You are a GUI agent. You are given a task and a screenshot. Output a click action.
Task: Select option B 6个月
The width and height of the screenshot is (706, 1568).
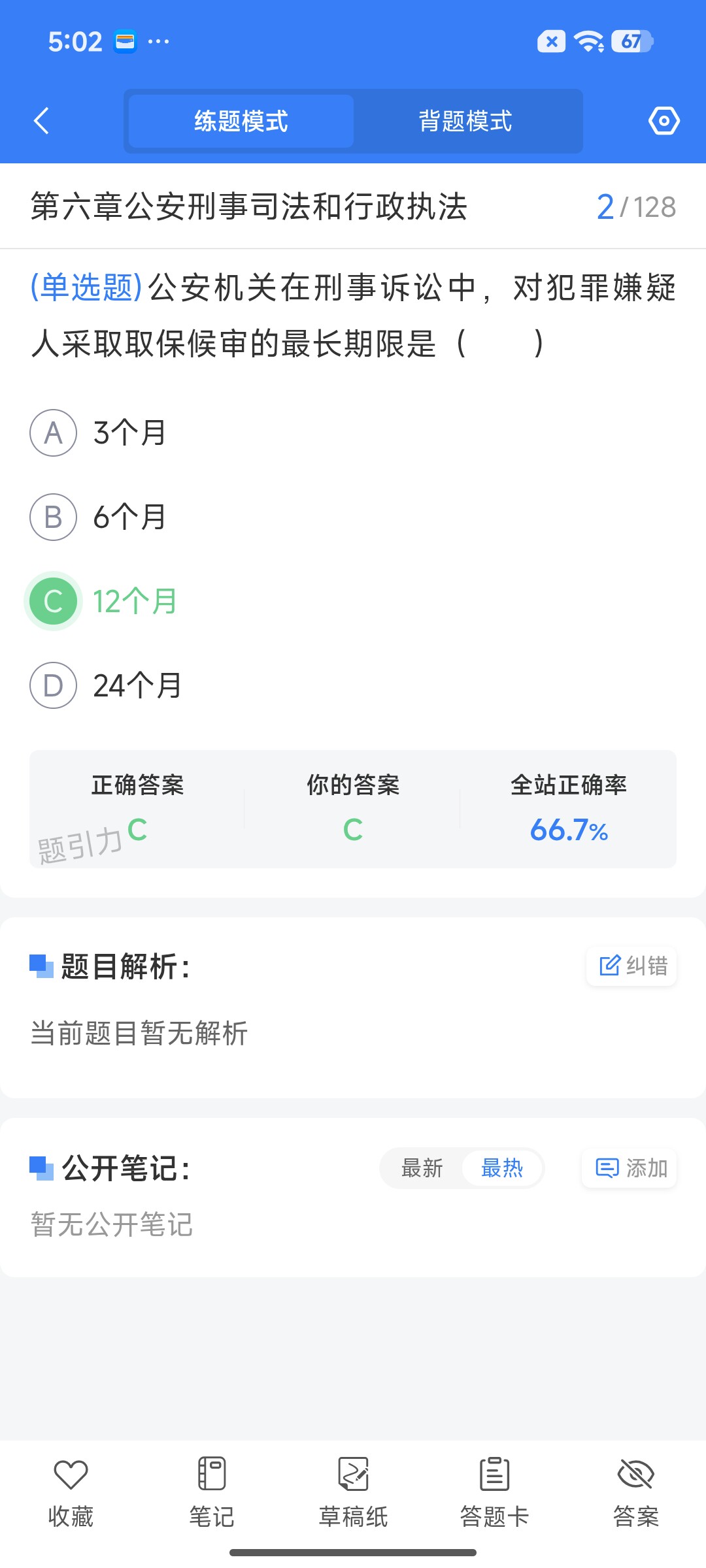98,517
